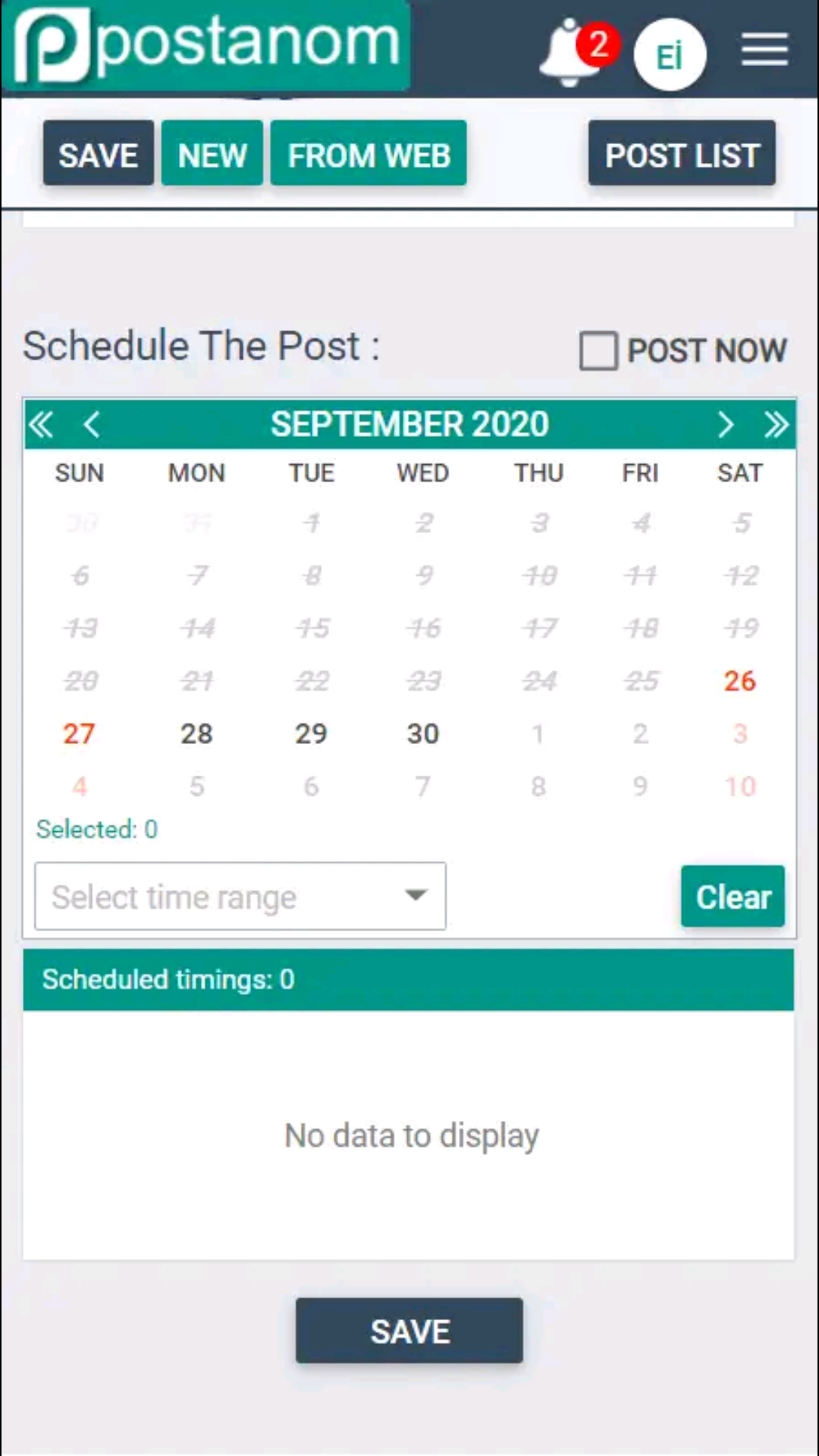This screenshot has width=819, height=1456.
Task: Tap the bottom SAVE button
Action: 409,1331
